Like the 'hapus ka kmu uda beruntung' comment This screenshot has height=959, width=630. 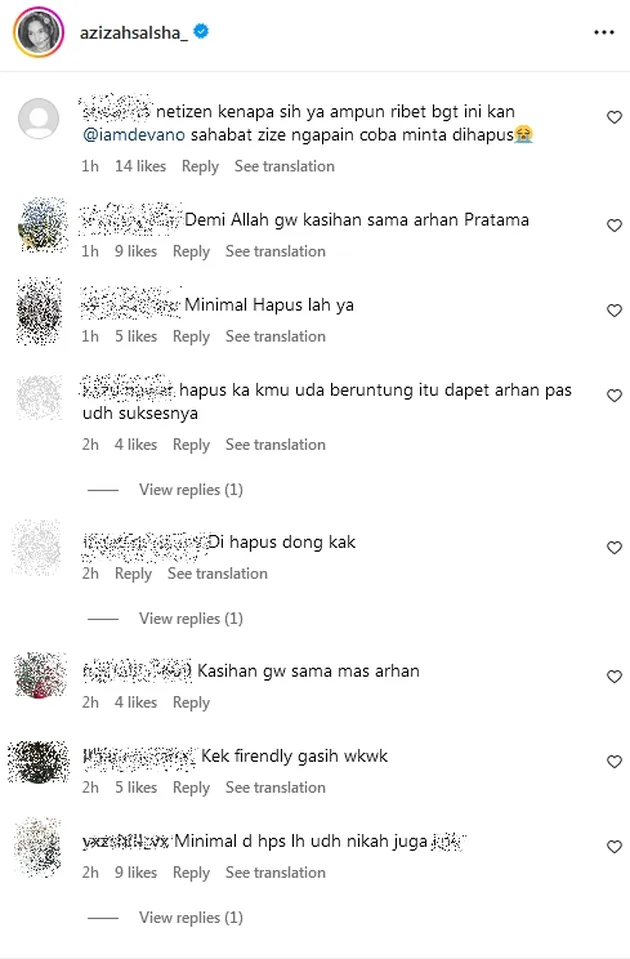pos(614,396)
